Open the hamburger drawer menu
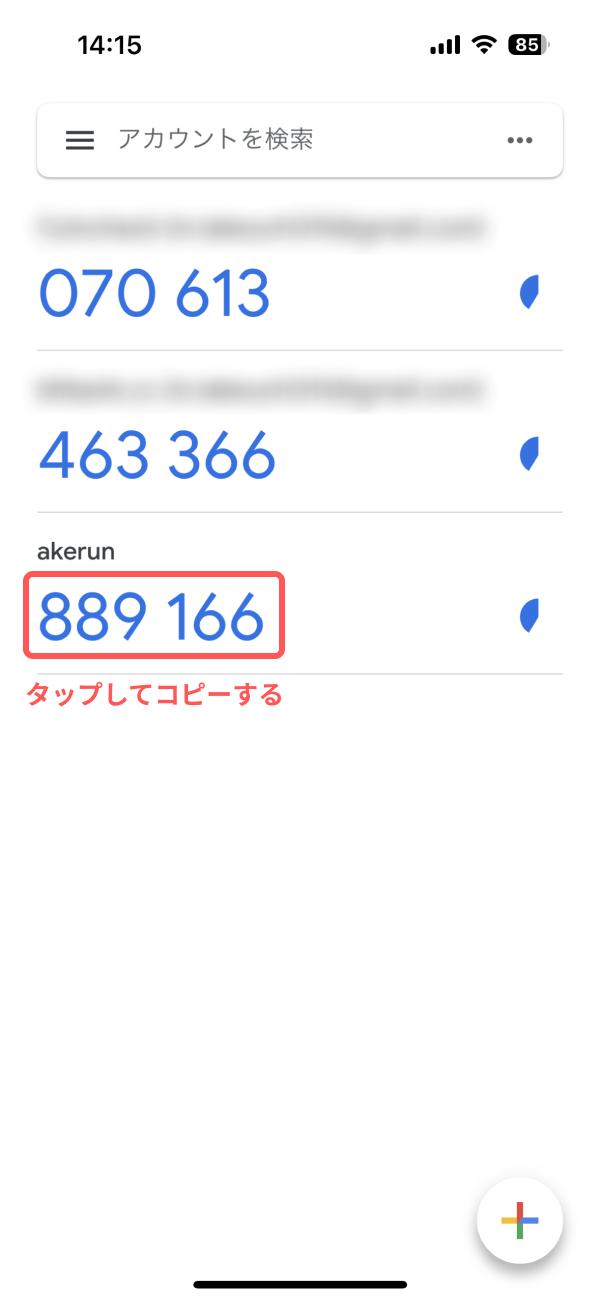 tap(80, 140)
